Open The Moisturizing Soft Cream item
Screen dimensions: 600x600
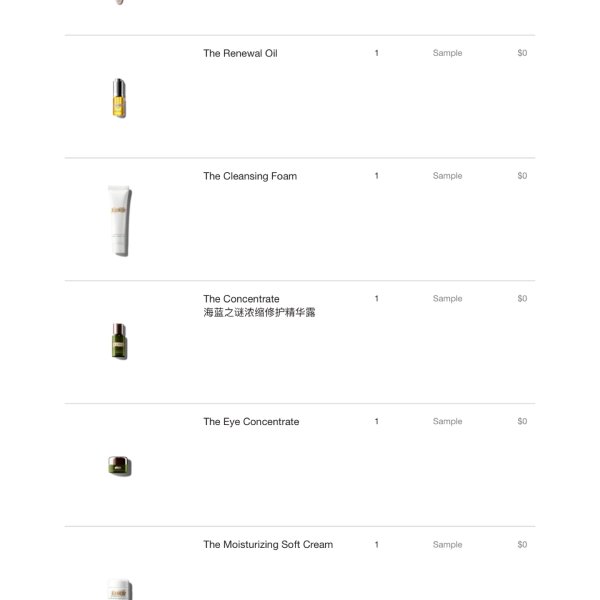point(267,545)
